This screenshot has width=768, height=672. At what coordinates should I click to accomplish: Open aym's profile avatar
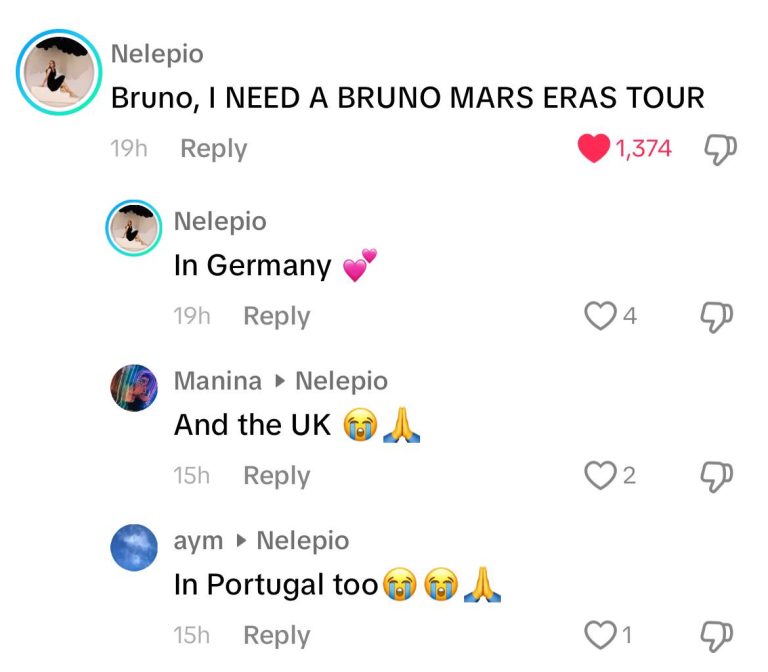click(133, 548)
